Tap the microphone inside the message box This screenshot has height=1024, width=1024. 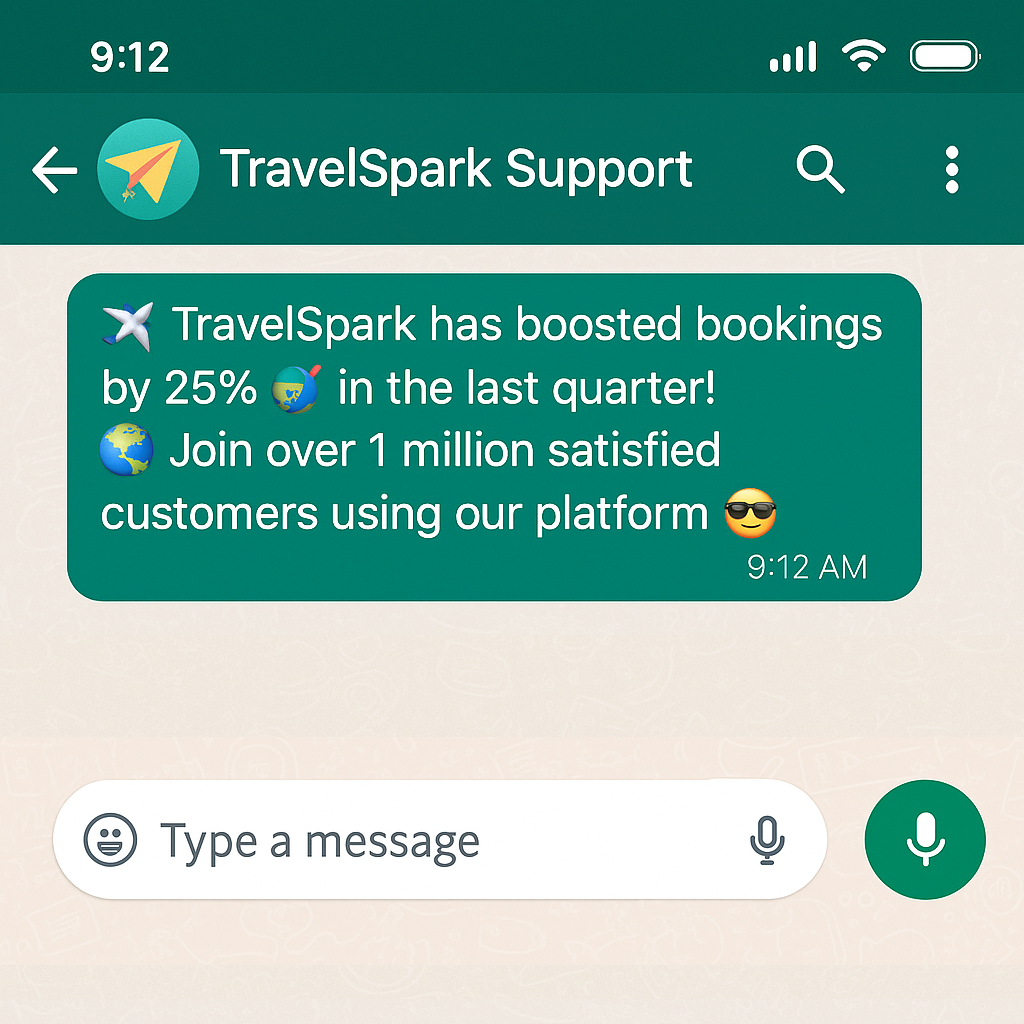767,840
